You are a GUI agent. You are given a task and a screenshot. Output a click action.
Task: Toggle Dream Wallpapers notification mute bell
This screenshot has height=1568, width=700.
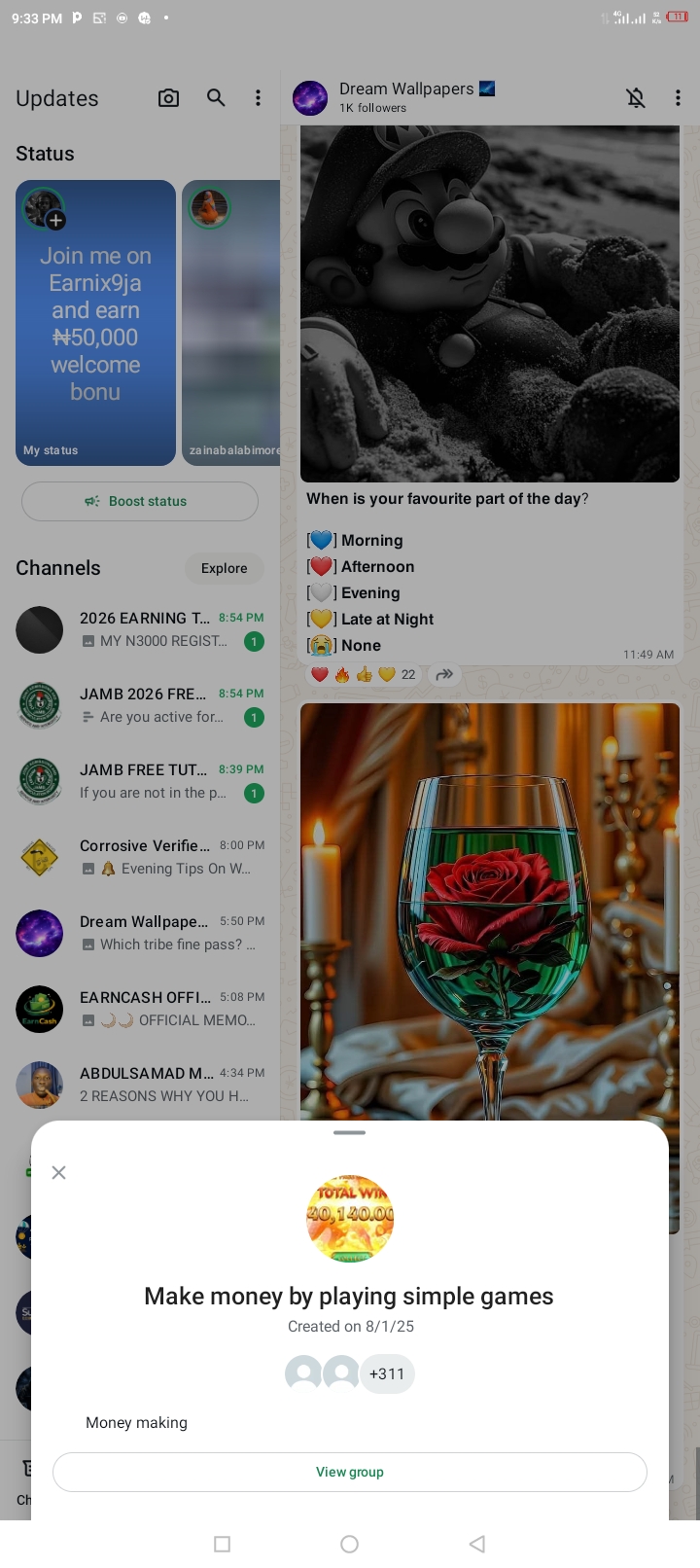point(636,98)
